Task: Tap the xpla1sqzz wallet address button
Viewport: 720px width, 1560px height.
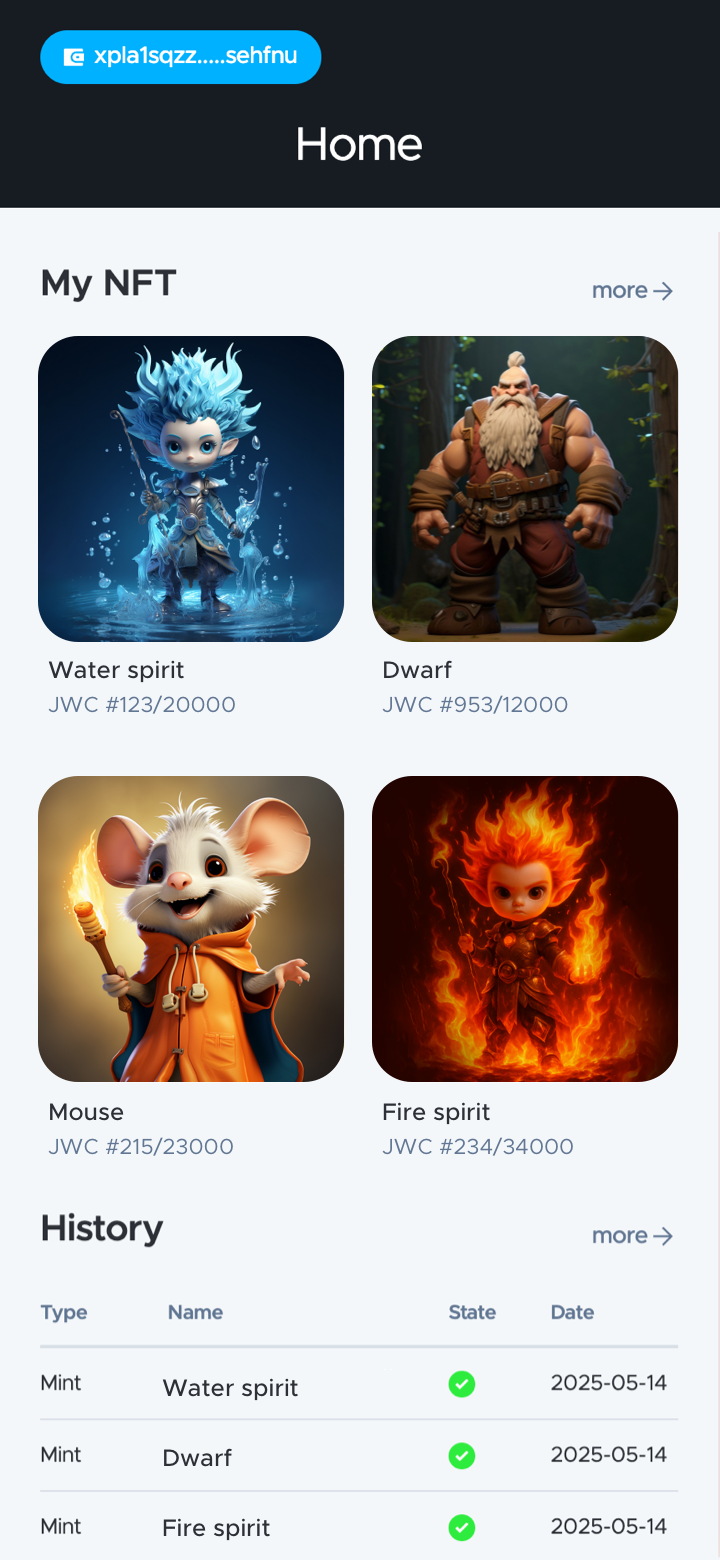Action: pos(180,57)
